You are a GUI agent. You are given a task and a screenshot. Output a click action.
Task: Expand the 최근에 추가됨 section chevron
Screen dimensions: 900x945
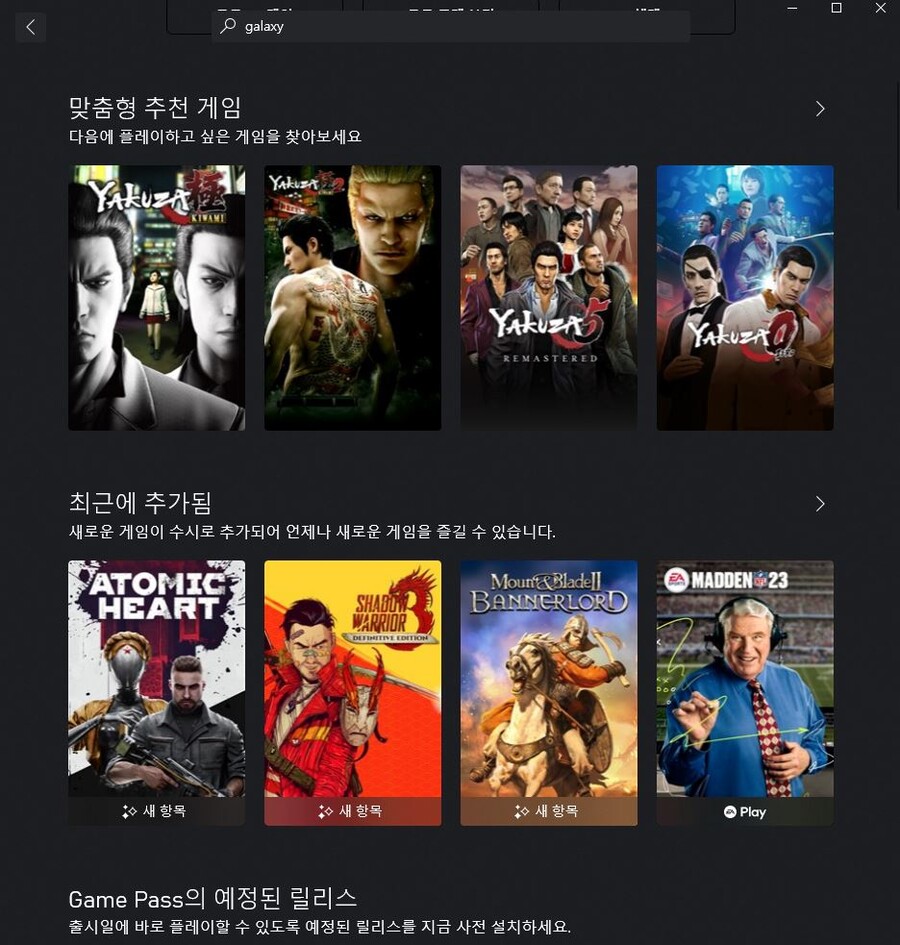819,503
